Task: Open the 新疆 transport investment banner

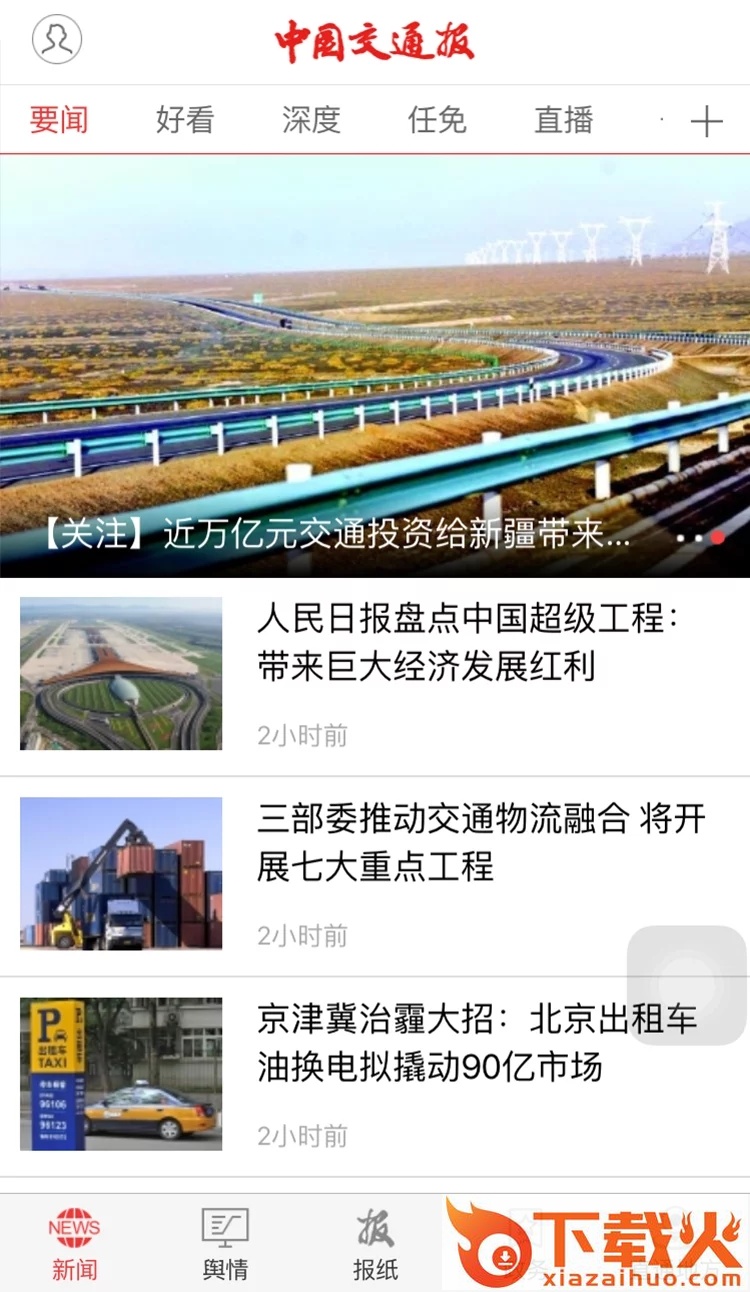Action: pyautogui.click(x=374, y=366)
